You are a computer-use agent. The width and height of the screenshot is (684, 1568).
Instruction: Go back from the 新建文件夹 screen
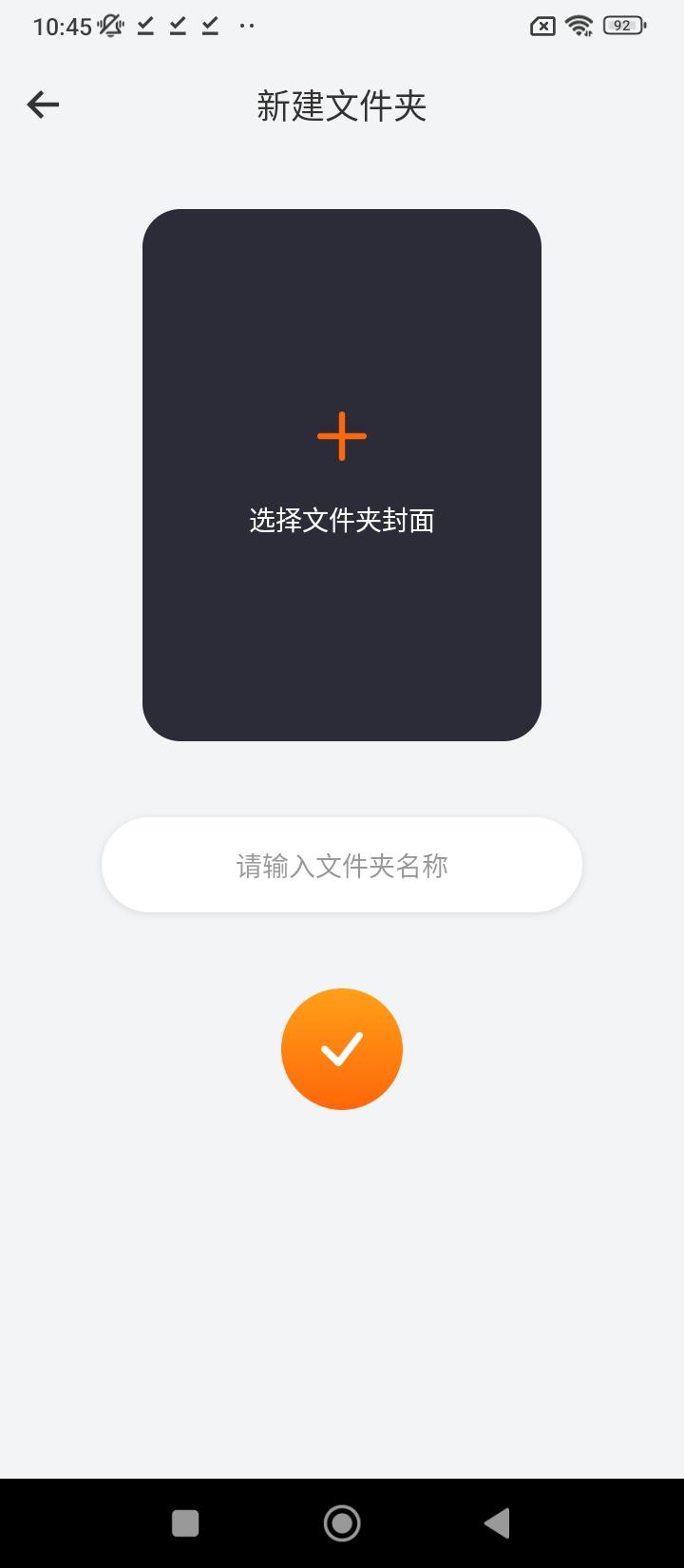click(43, 105)
